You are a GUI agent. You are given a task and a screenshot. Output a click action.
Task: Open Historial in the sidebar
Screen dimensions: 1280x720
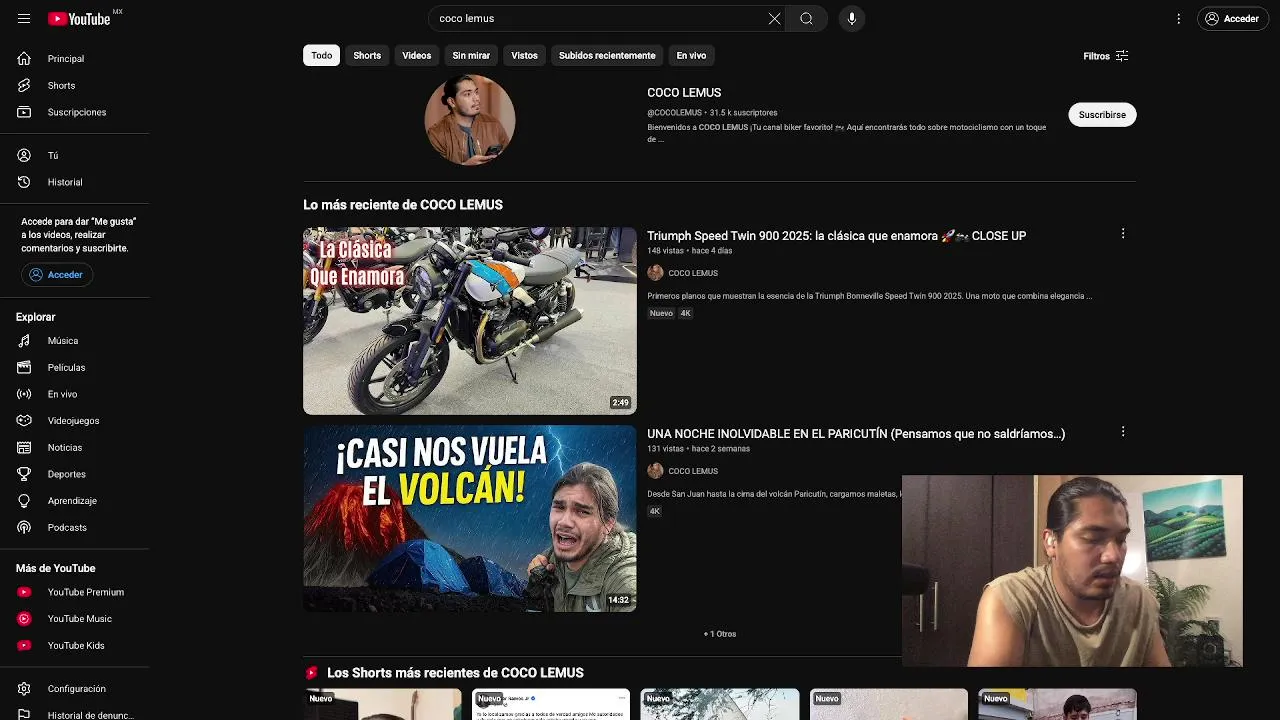(64, 182)
